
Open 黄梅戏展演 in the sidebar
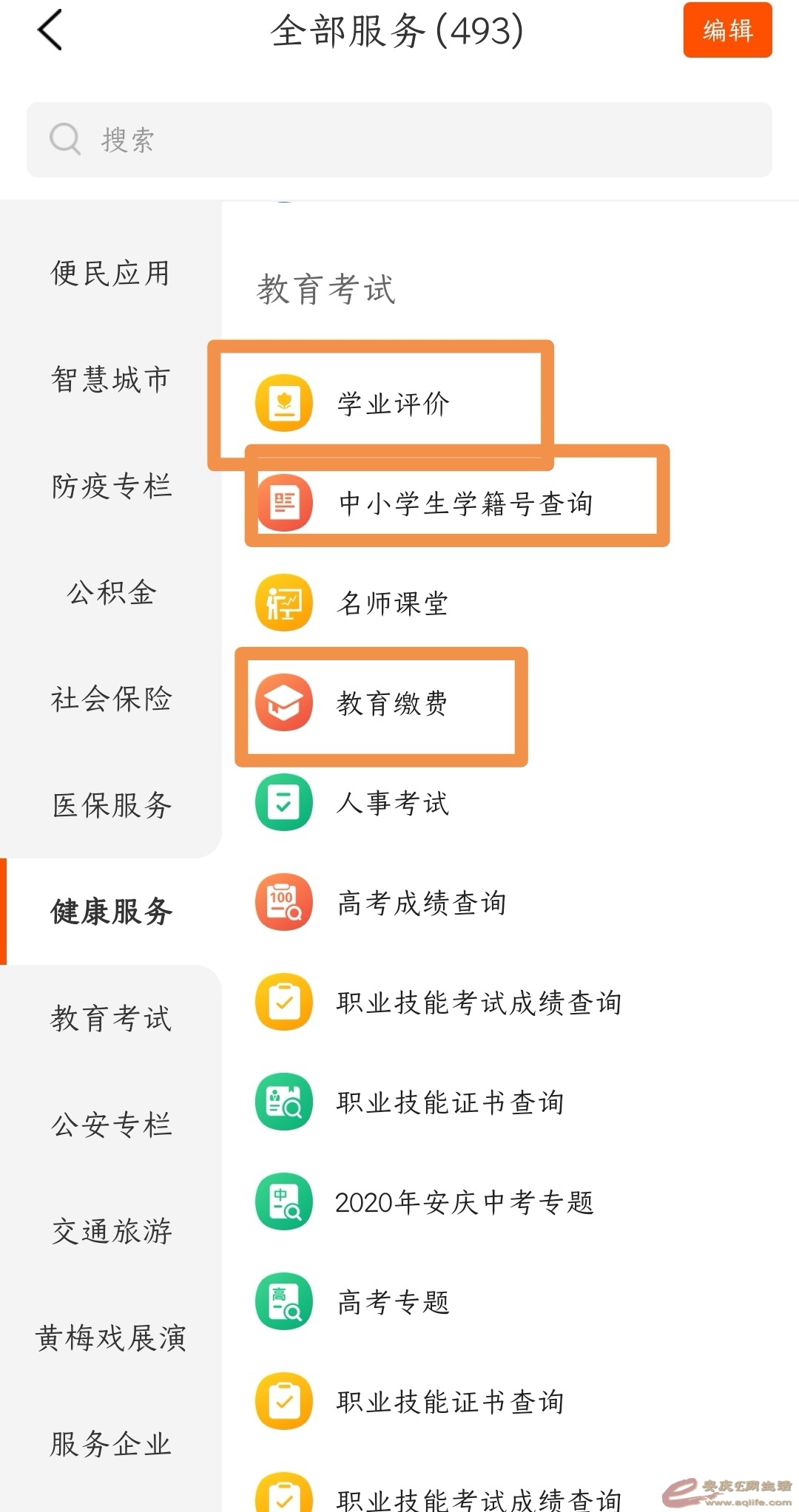click(111, 1338)
